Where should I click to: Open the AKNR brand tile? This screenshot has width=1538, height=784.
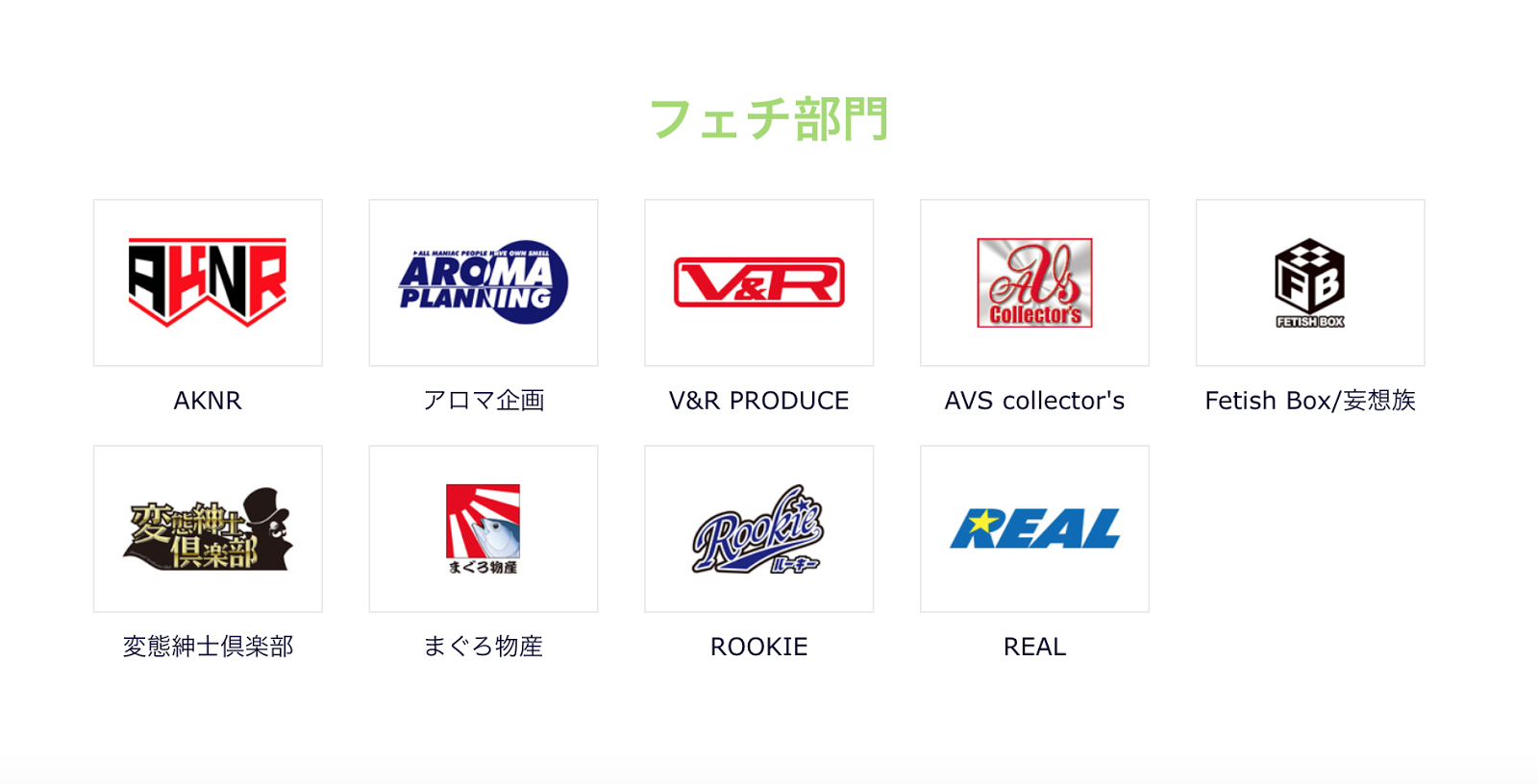[x=208, y=282]
